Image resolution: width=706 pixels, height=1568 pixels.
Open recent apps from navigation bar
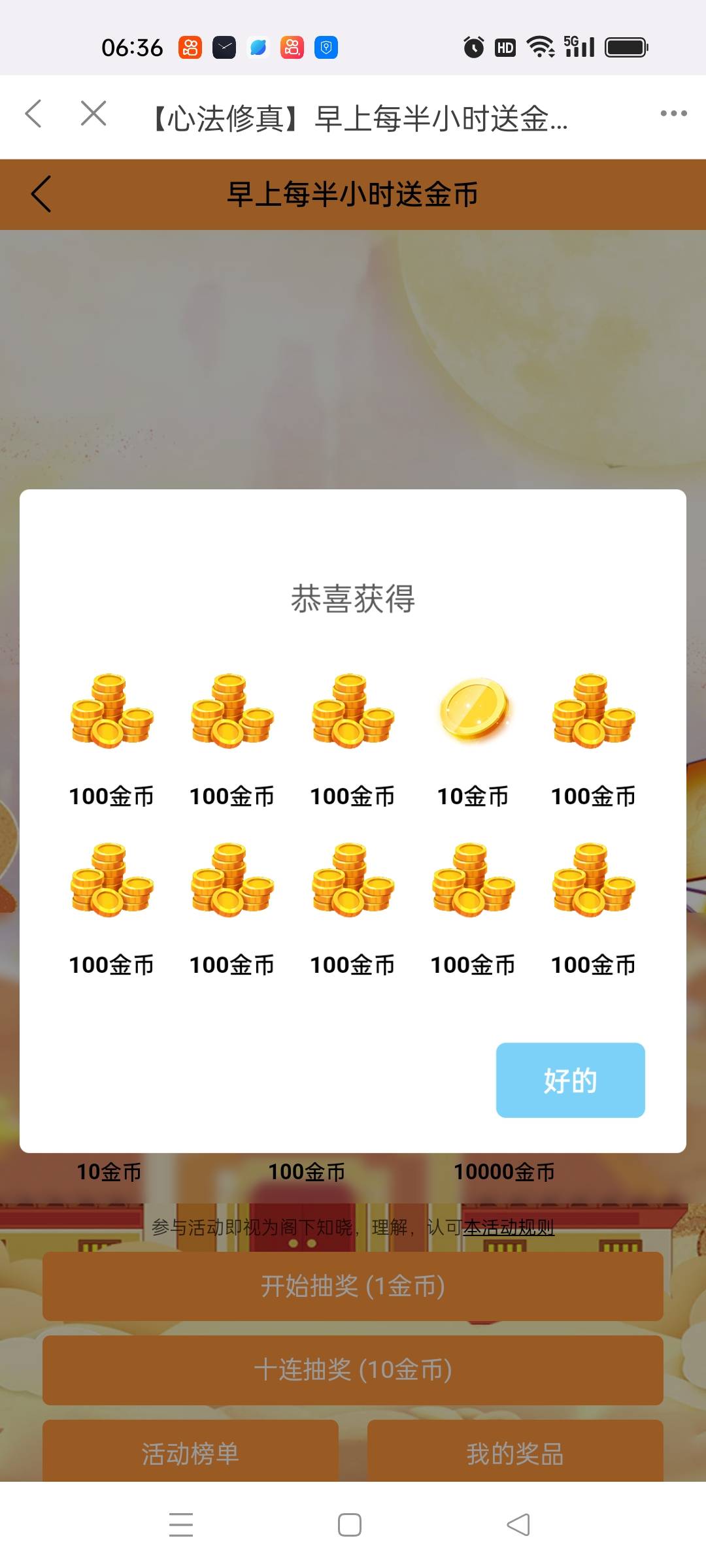tap(181, 1525)
